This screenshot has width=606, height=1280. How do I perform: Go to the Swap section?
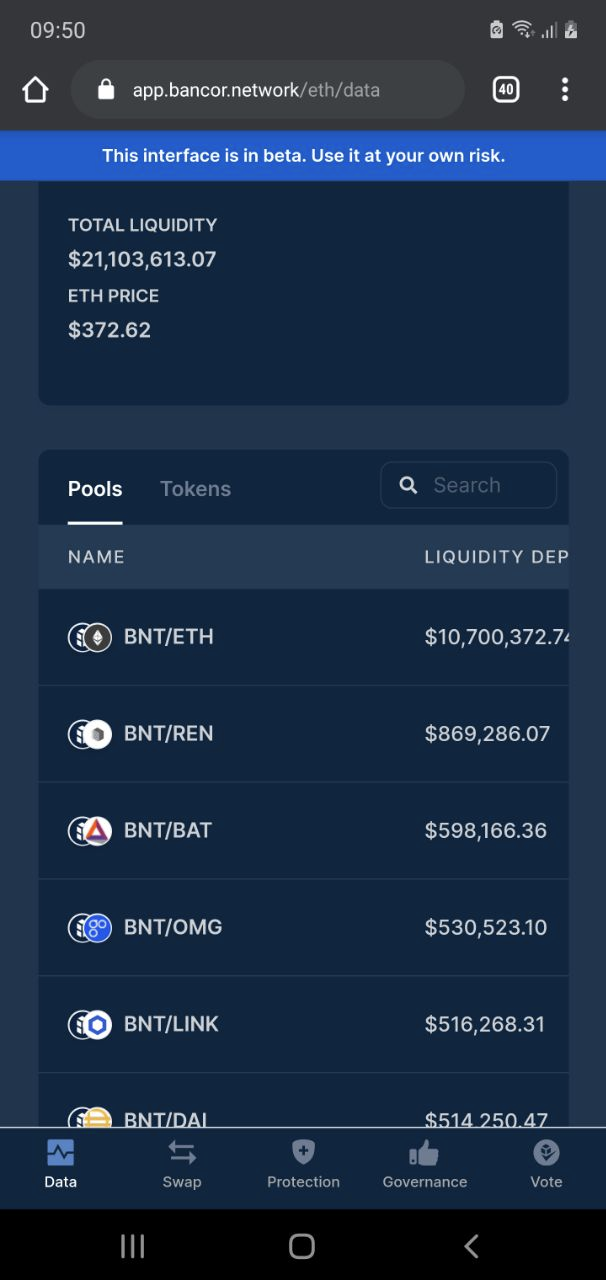point(182,1165)
